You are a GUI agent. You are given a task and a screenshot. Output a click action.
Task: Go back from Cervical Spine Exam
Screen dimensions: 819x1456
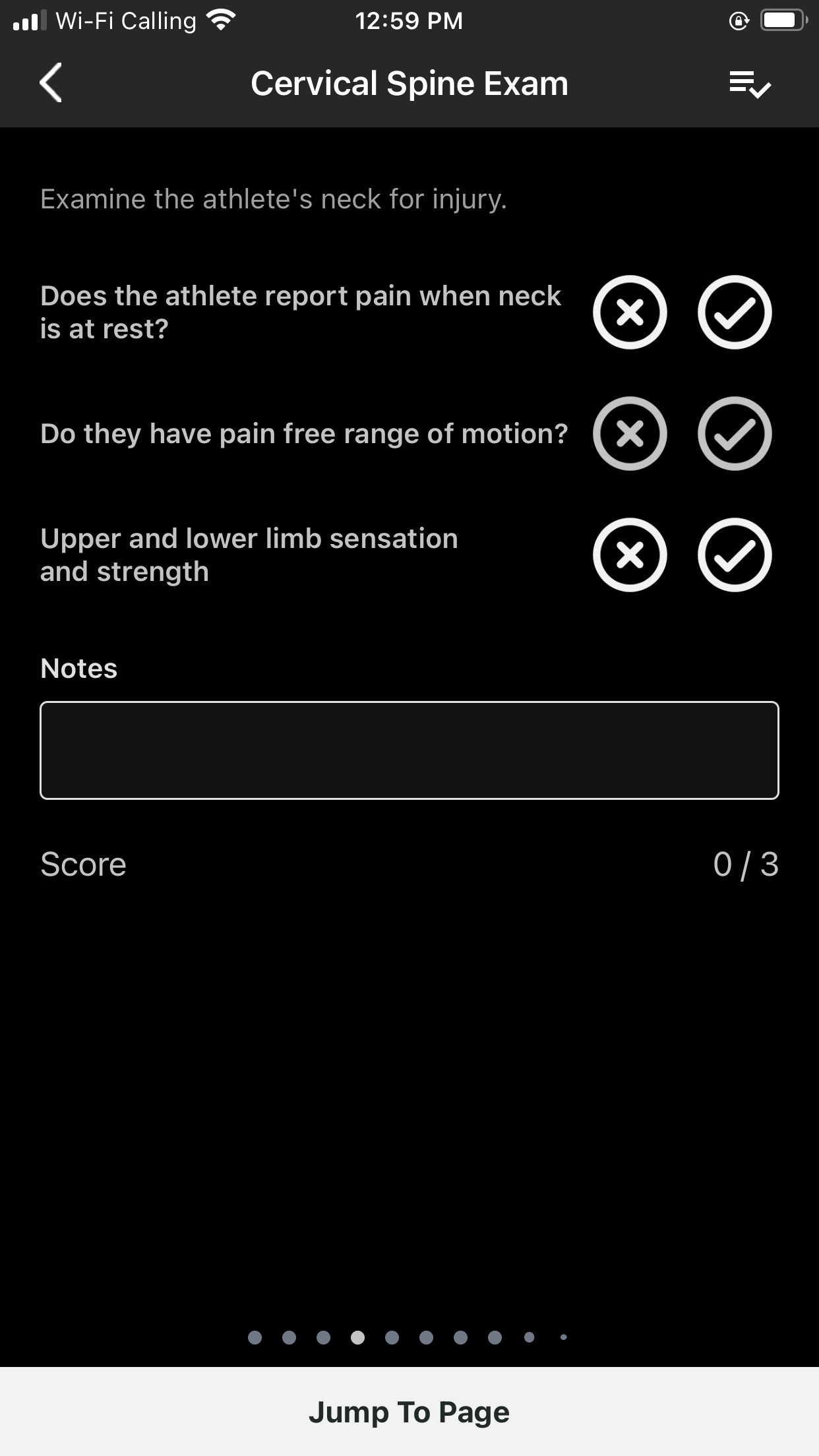pos(51,83)
